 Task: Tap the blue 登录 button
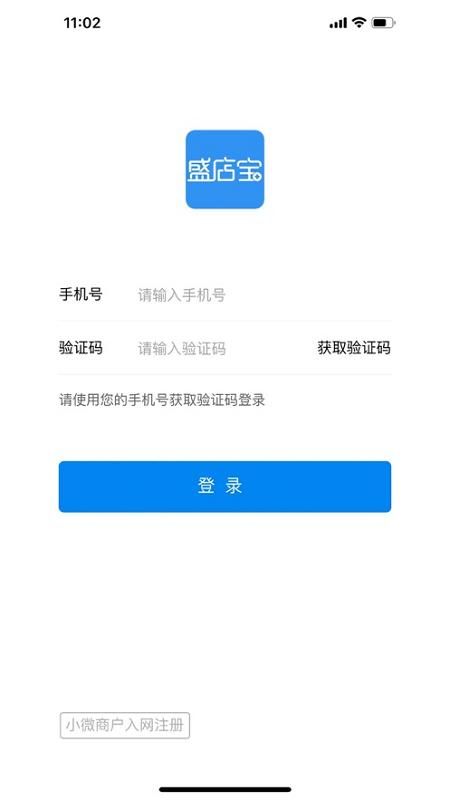tap(224, 486)
